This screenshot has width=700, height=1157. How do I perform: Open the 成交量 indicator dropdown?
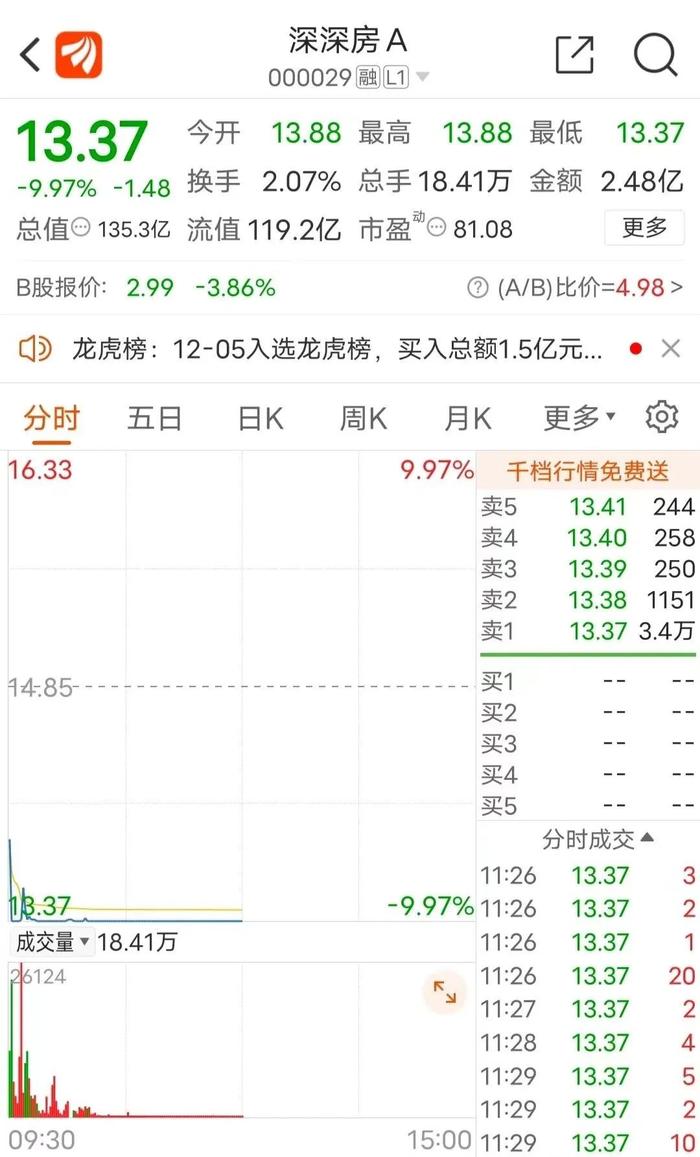pos(52,942)
